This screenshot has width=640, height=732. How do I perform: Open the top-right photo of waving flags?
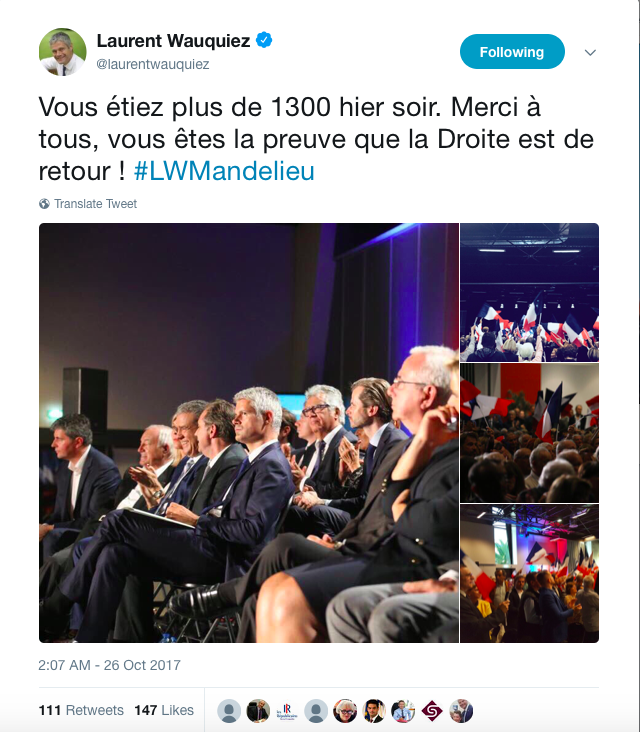click(x=529, y=291)
